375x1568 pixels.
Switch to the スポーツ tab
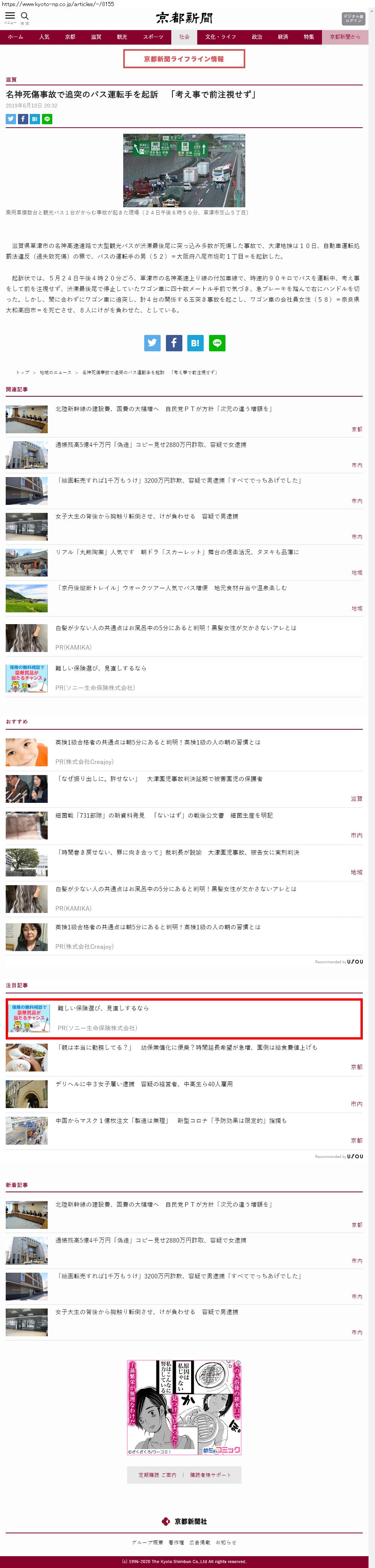(x=153, y=37)
